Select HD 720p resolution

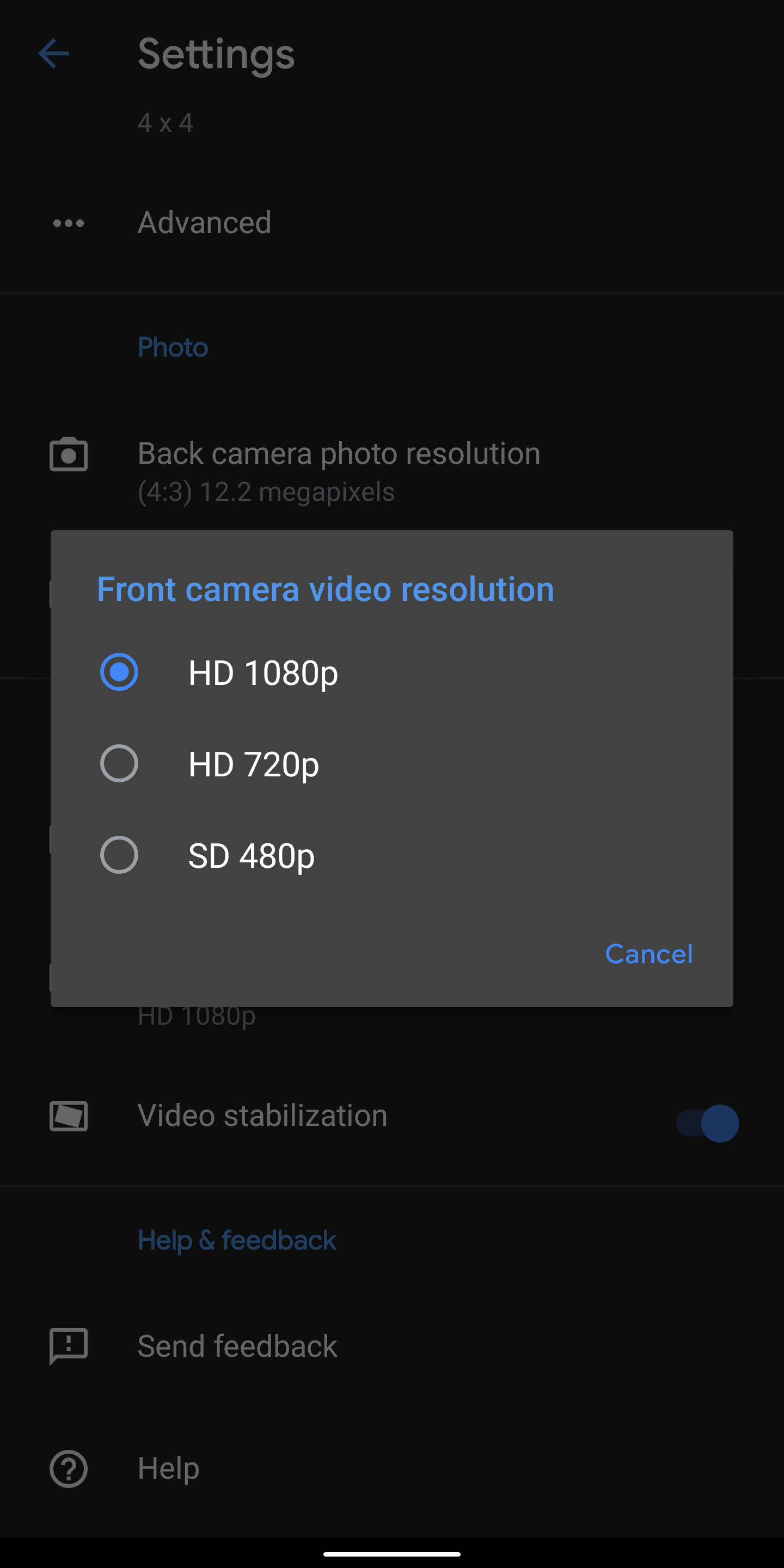point(253,764)
